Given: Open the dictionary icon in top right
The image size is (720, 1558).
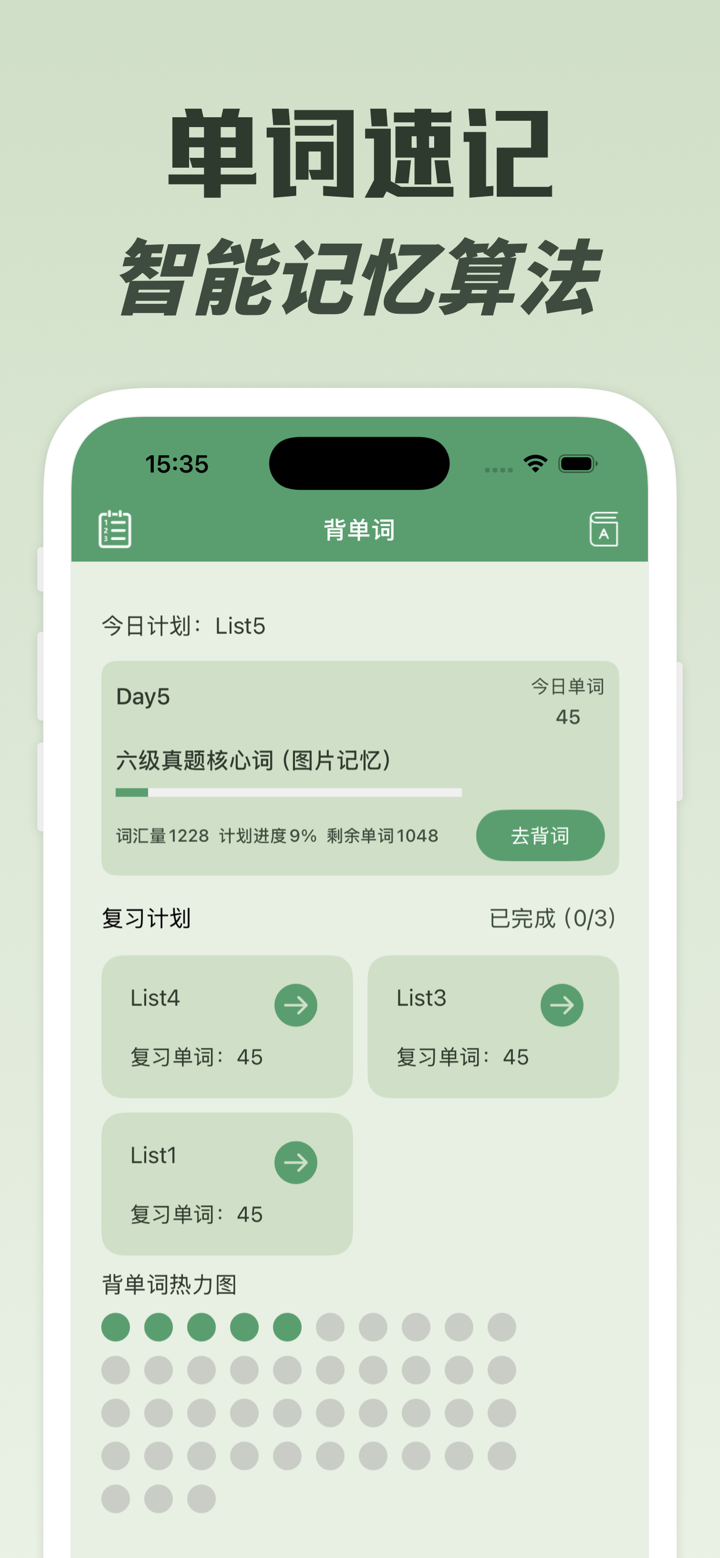Looking at the screenshot, I should coord(605,529).
